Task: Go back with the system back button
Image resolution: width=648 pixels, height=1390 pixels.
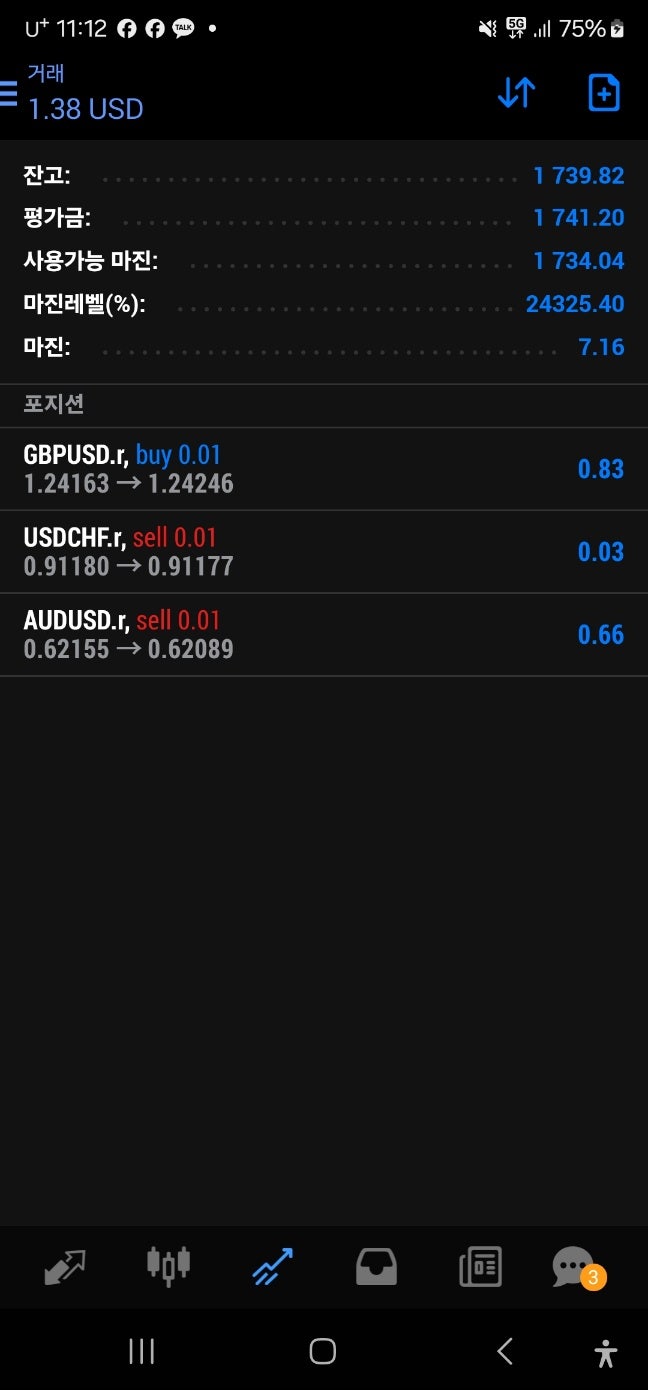Action: pyautogui.click(x=505, y=1352)
